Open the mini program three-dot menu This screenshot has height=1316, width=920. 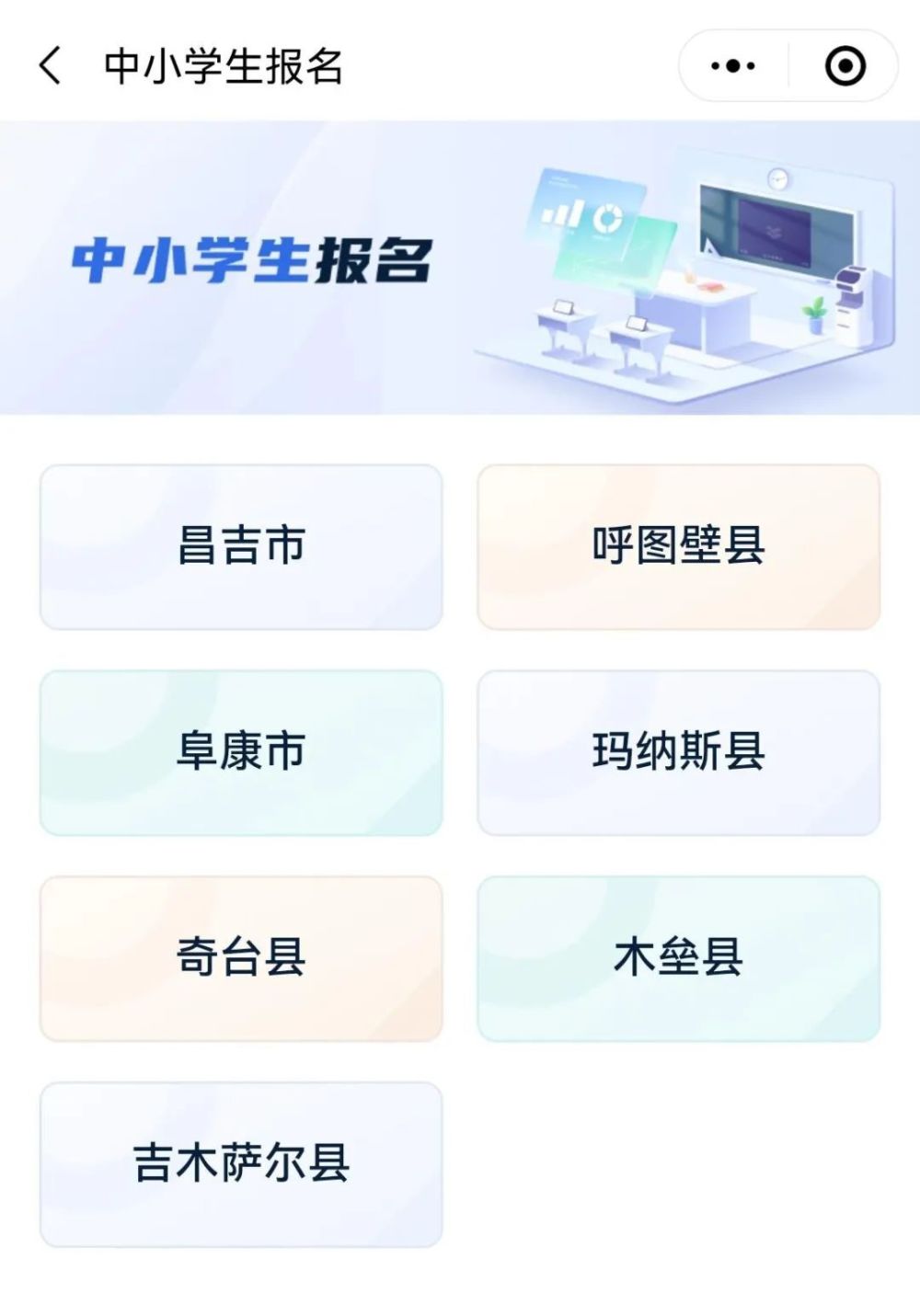(733, 66)
